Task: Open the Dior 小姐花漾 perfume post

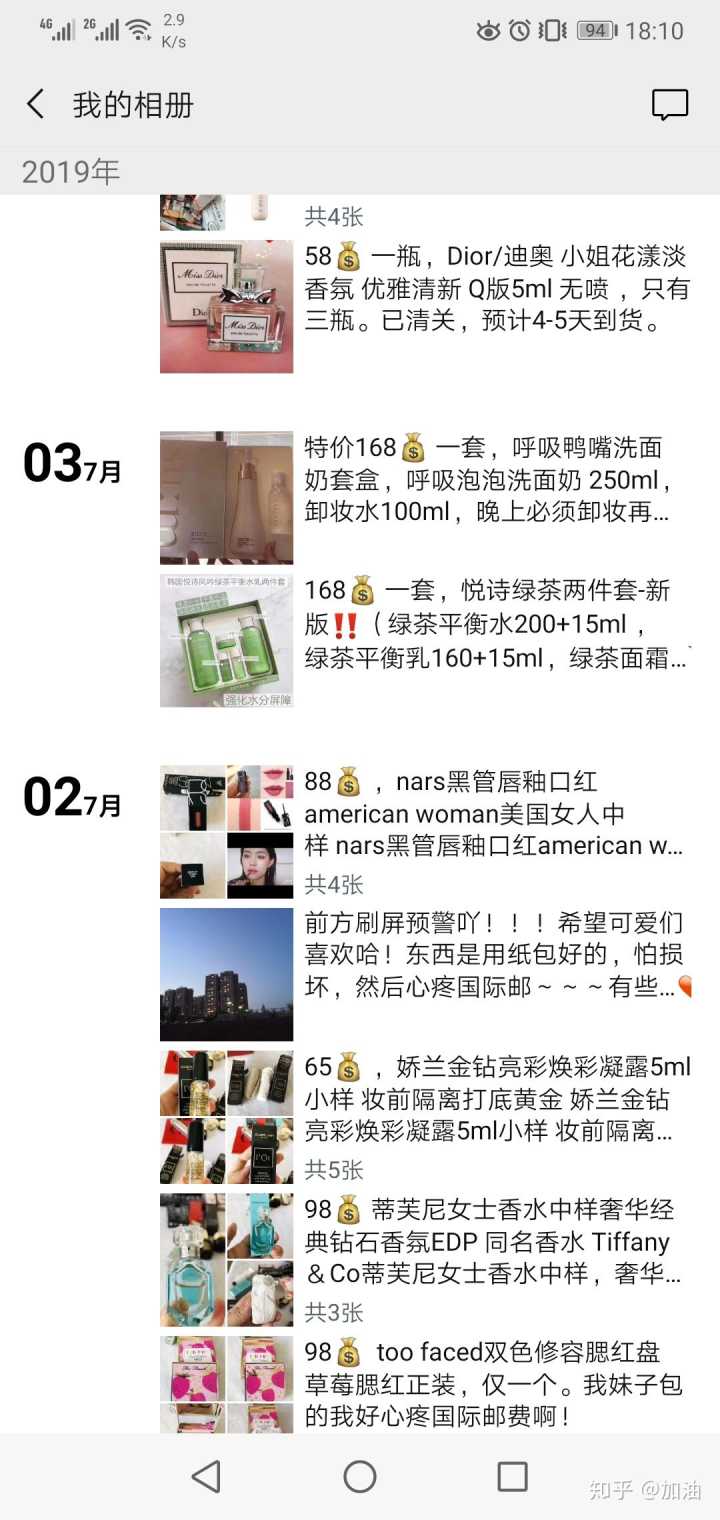Action: click(x=497, y=290)
